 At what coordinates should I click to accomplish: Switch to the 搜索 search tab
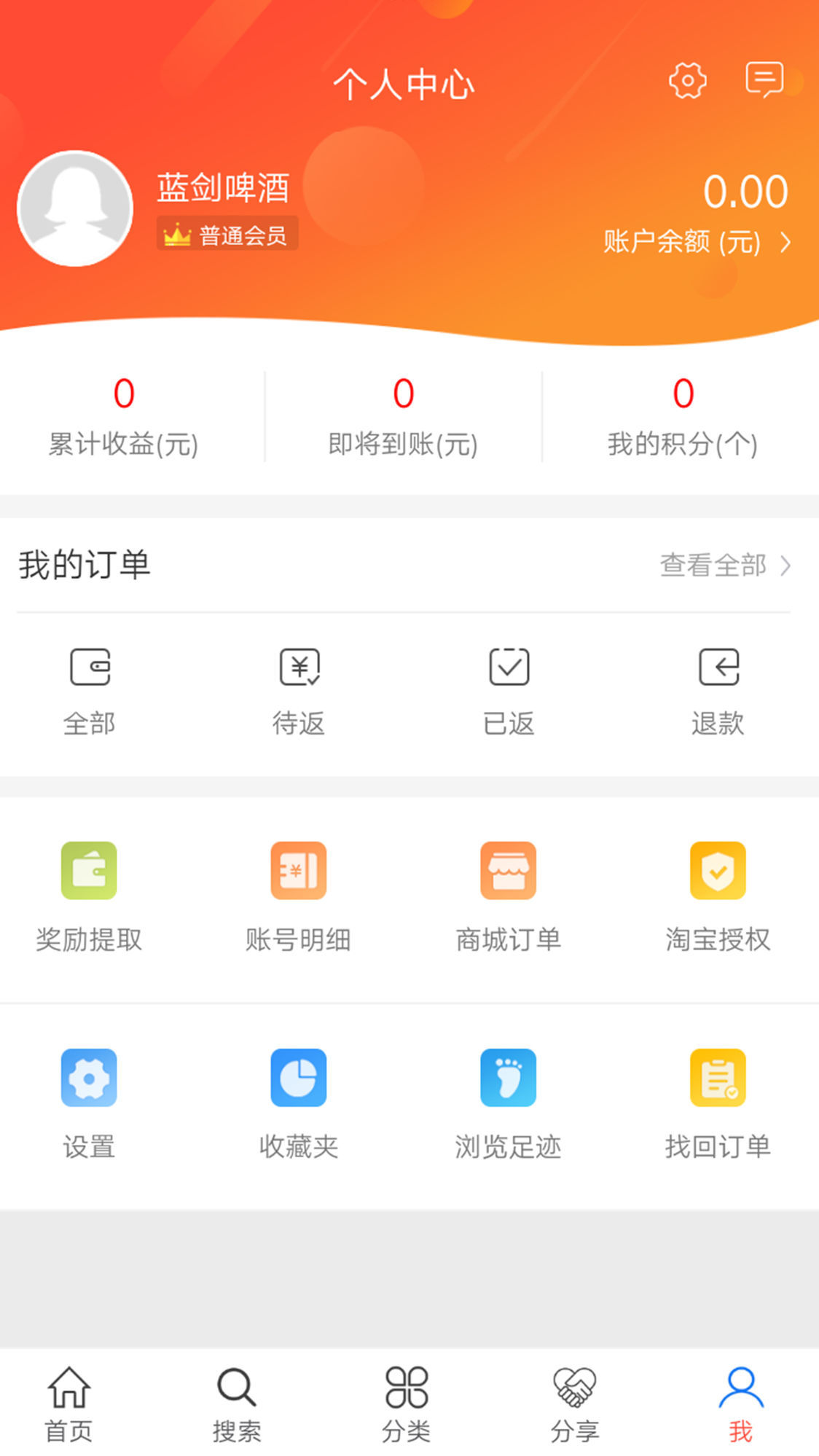[x=237, y=1404]
